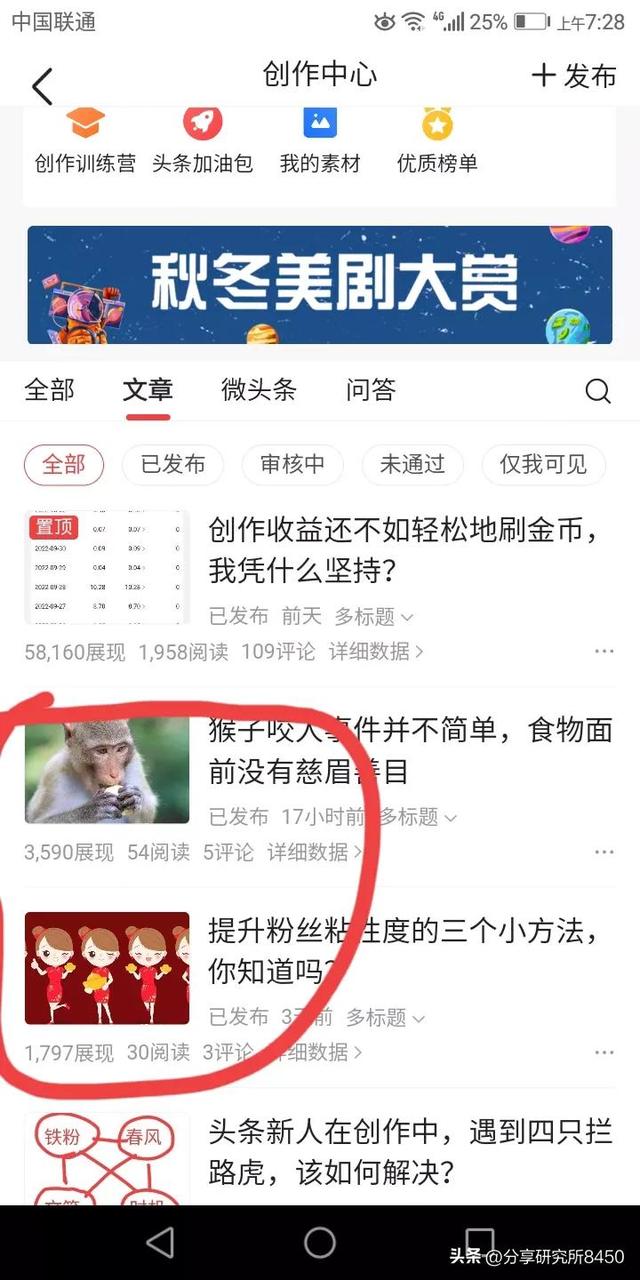Image resolution: width=640 pixels, height=1280 pixels.
Task: Open 创作训练营
Action: tap(85, 143)
